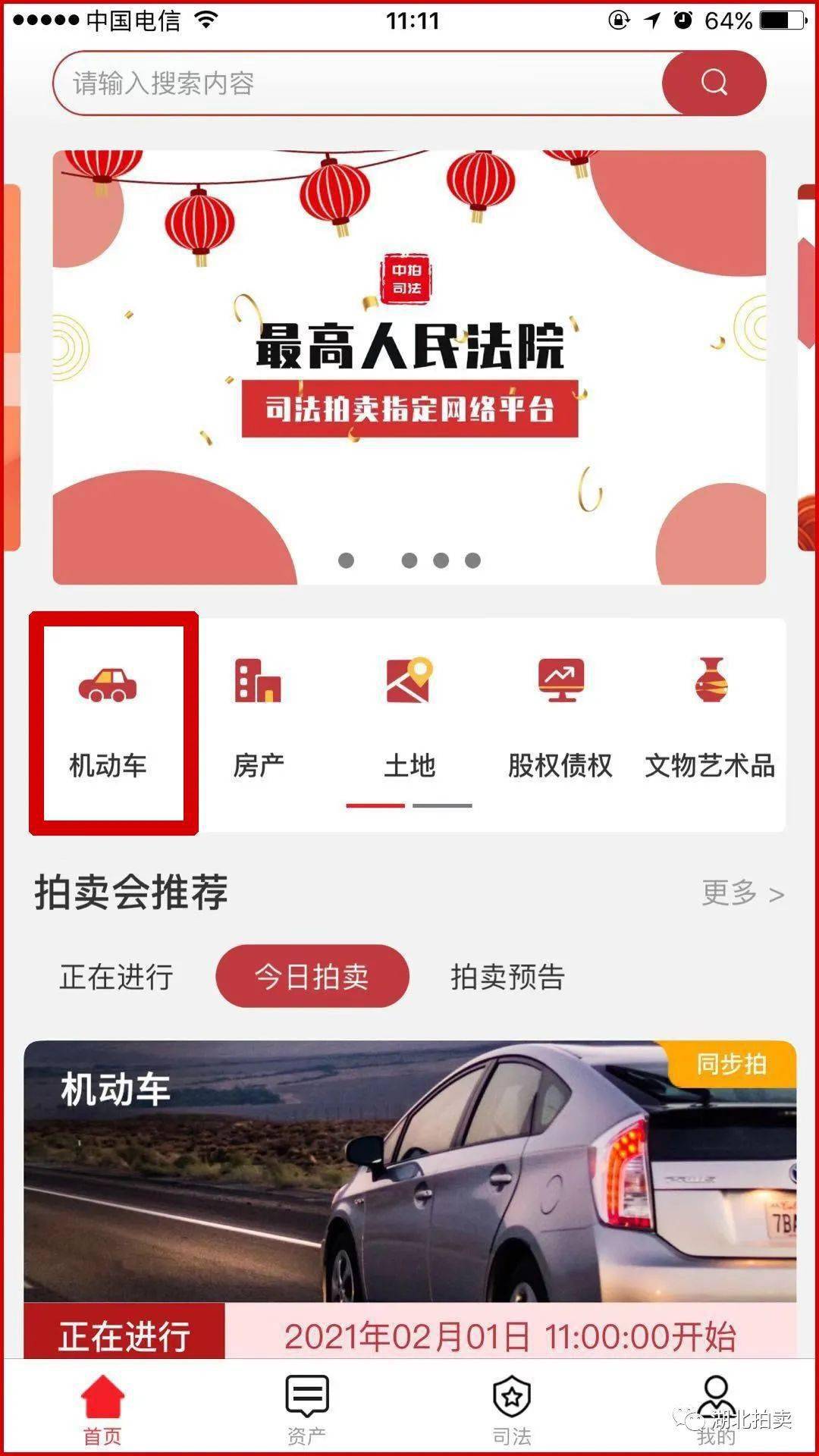The image size is (819, 1456).
Task: Browse the 文物艺术品 category
Action: [710, 720]
